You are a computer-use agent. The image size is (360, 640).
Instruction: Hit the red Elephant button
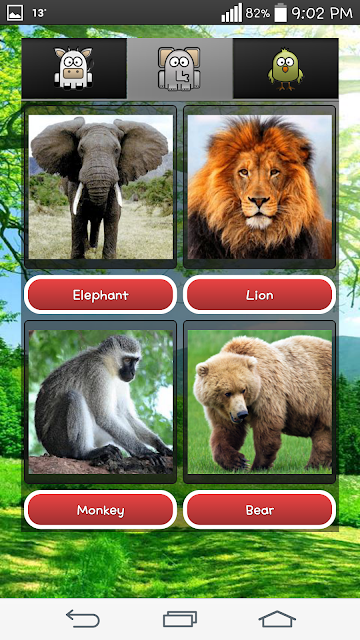(100, 295)
